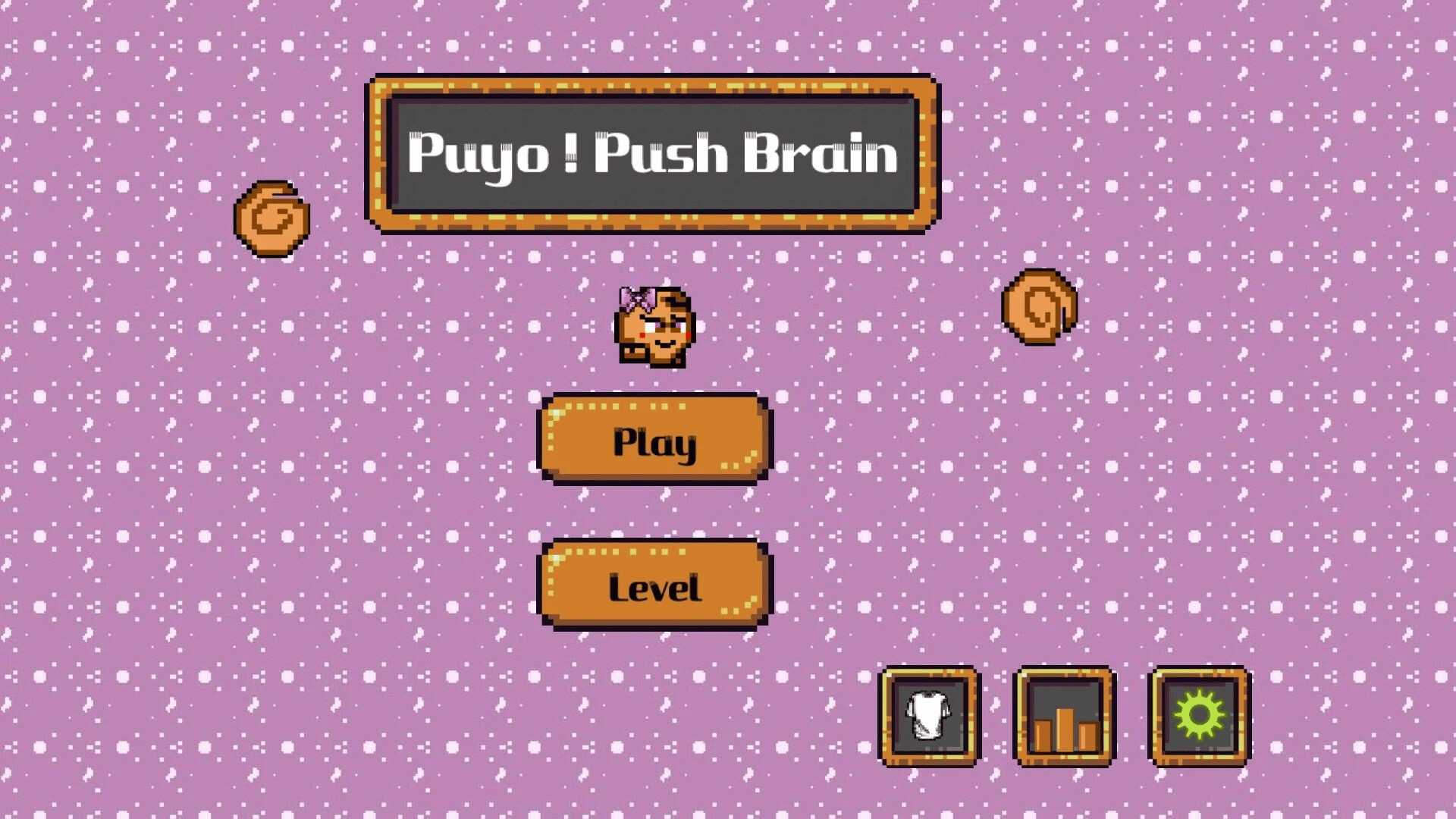Start the game with the Play button
Viewport: 1456px width, 819px height.
point(654,441)
